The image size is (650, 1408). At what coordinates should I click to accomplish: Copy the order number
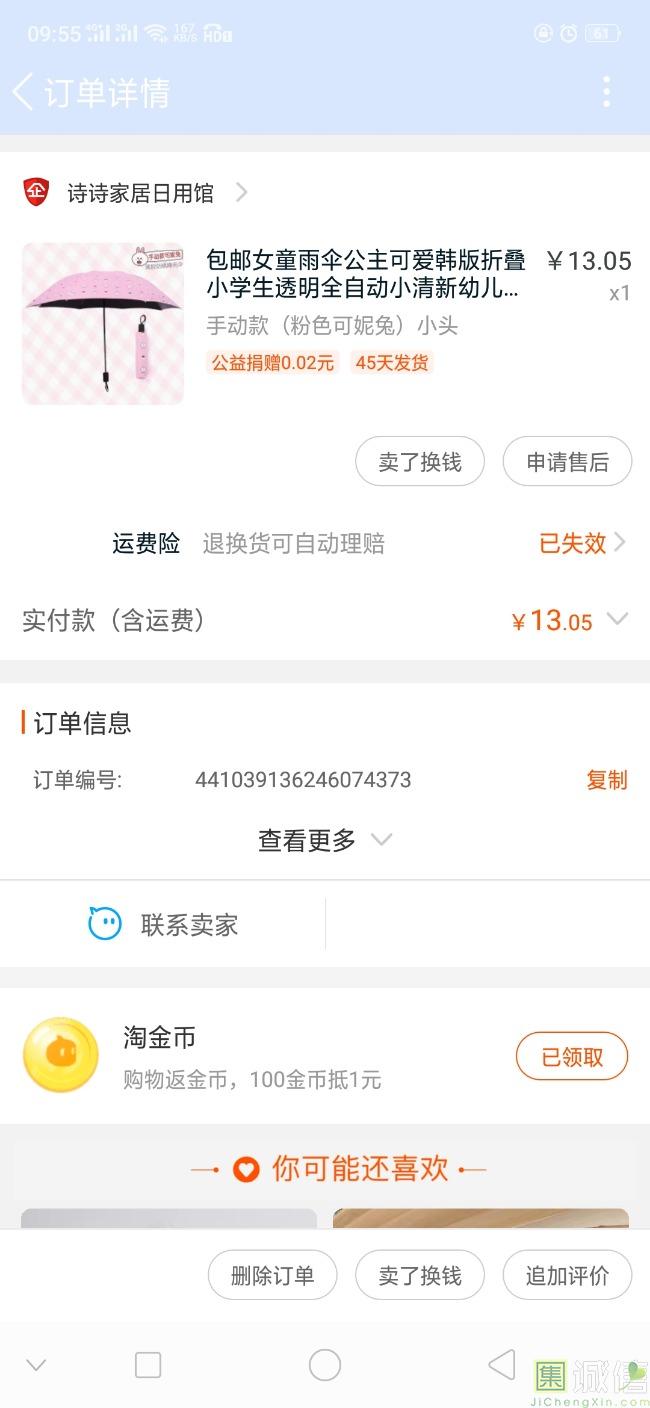606,780
